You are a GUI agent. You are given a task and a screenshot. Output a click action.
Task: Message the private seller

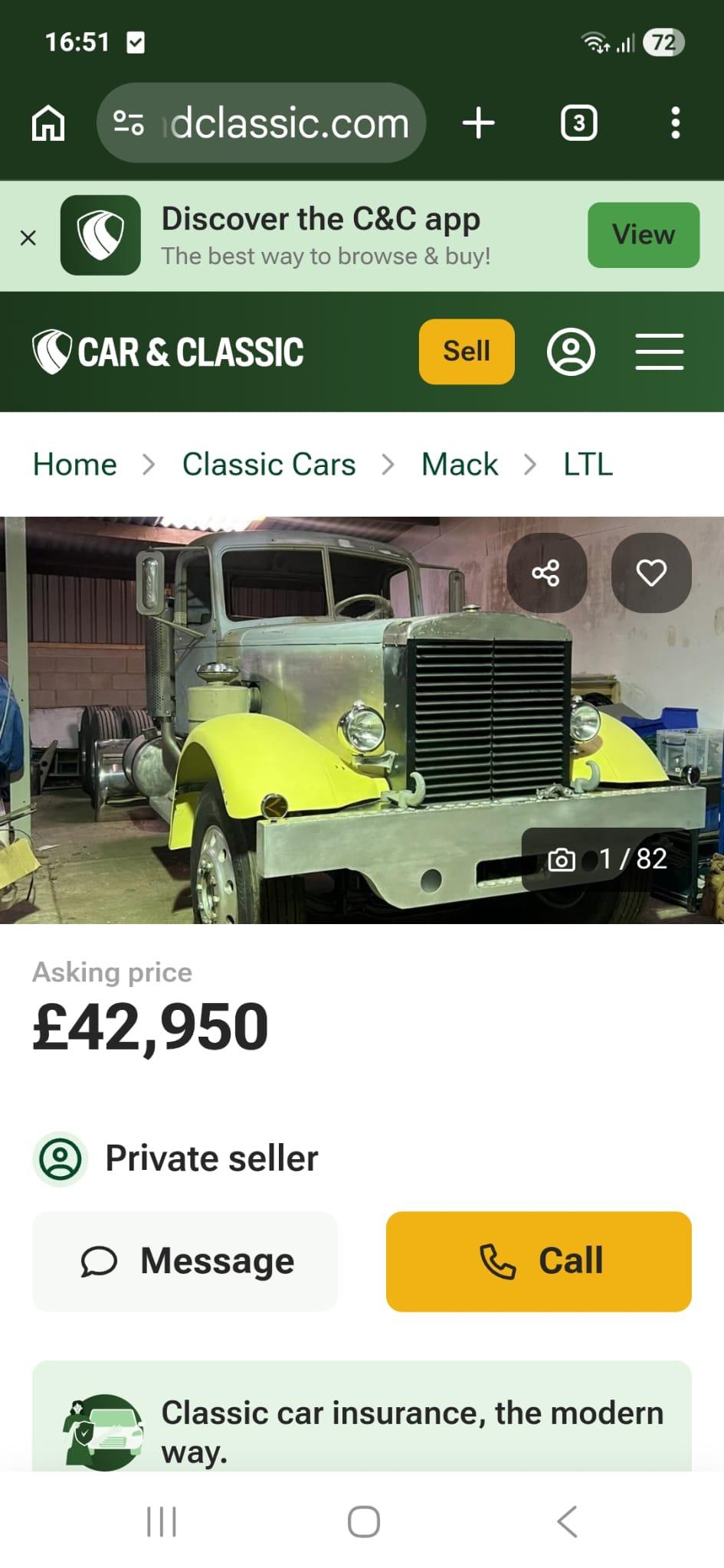point(185,1261)
